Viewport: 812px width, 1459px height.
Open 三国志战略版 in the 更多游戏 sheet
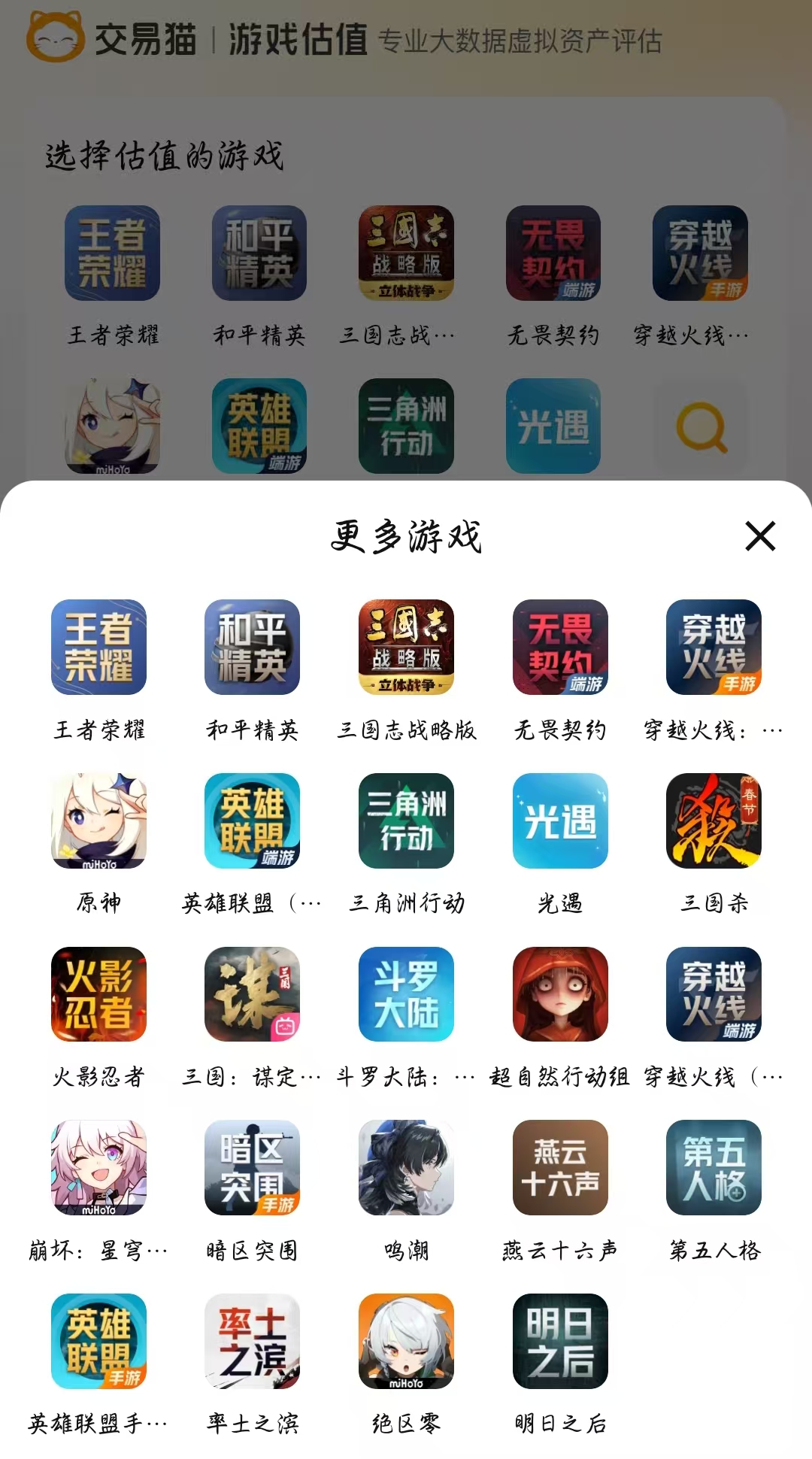[x=406, y=648]
